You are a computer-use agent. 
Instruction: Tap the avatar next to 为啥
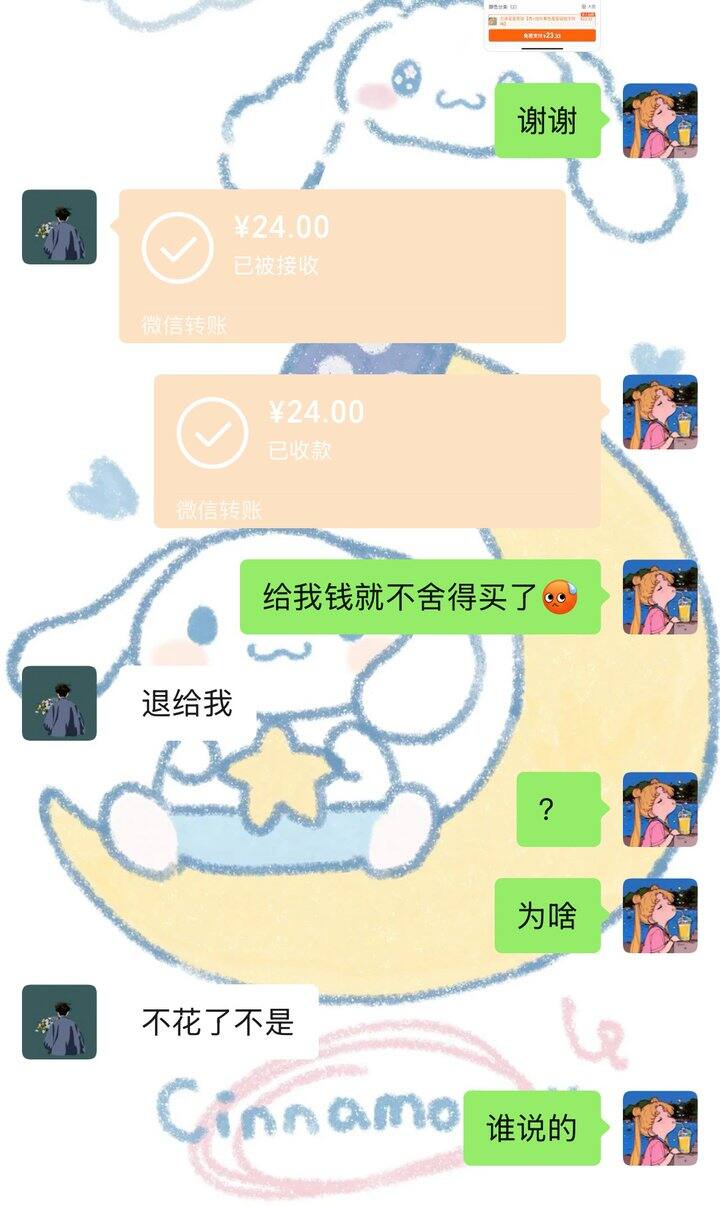(659, 915)
